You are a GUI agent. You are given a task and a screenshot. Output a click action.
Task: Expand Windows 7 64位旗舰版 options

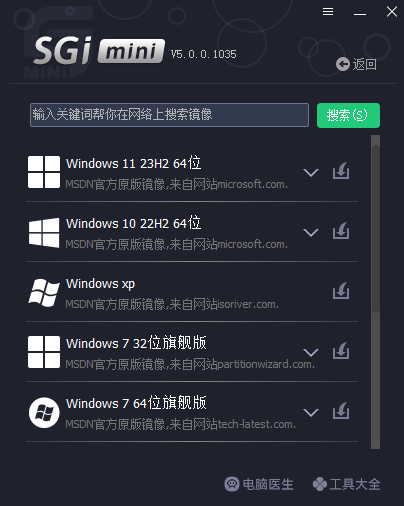tap(311, 412)
